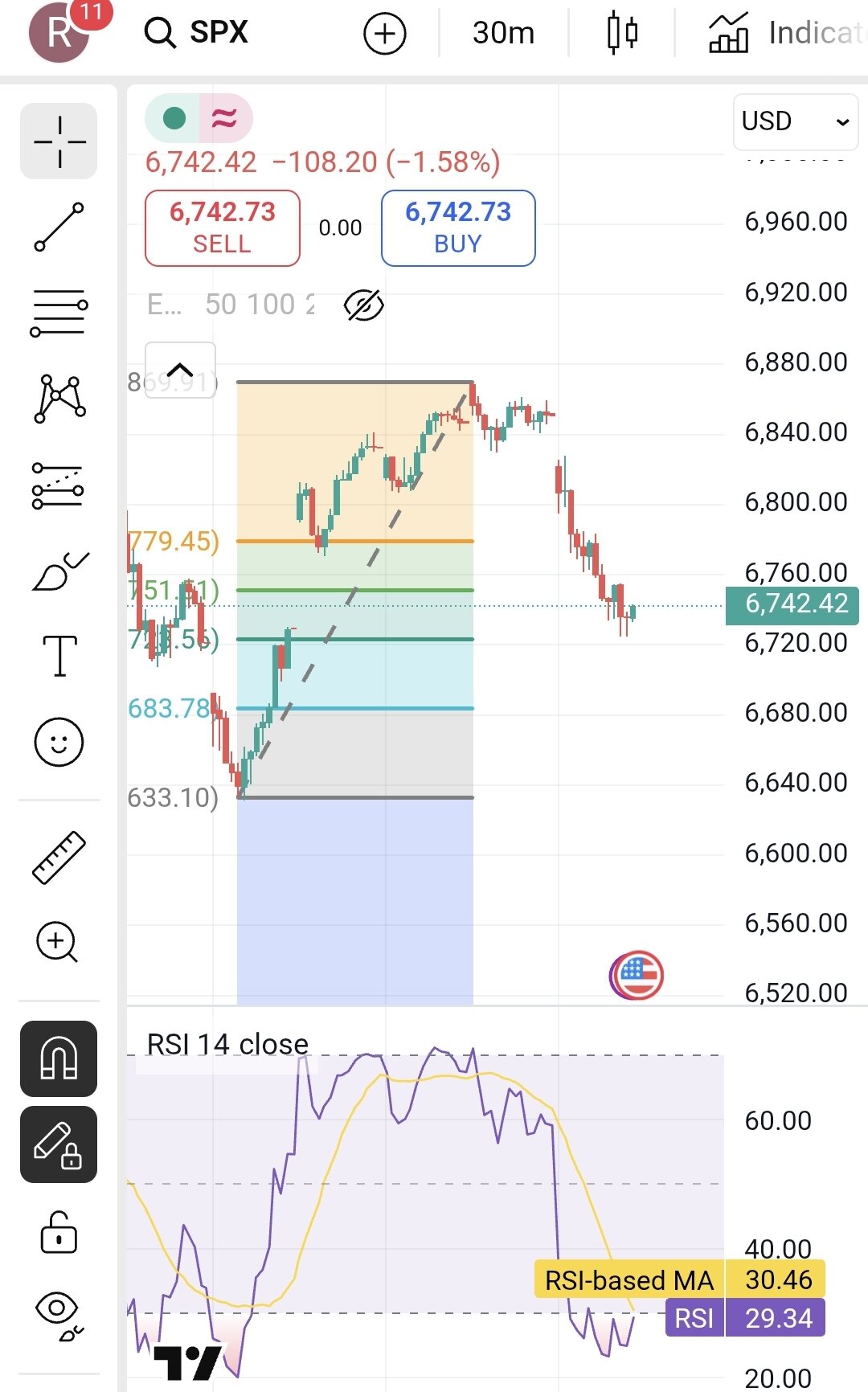868x1392 pixels.
Task: Select the brush drawing tool
Action: click(59, 571)
